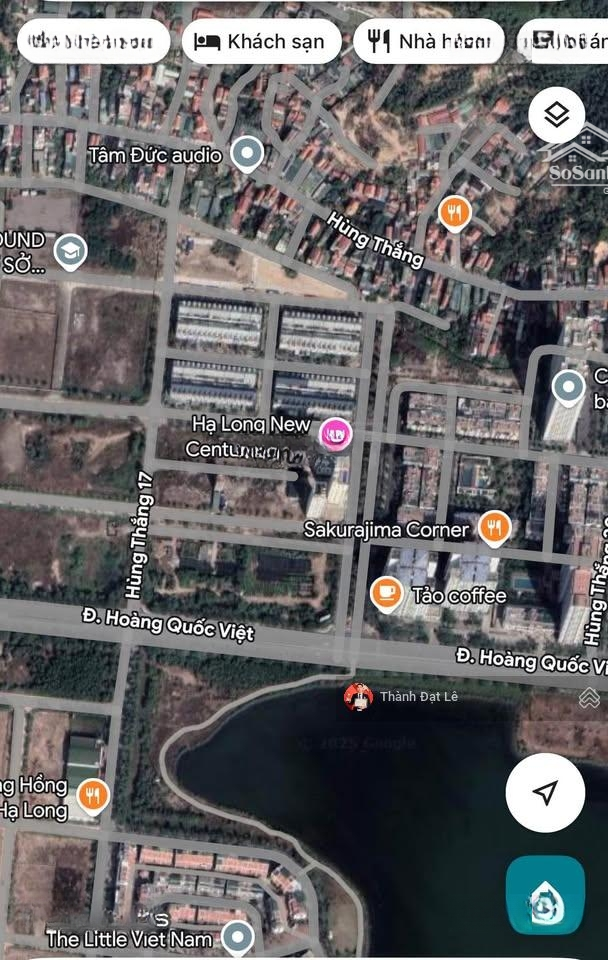608x960 pixels.
Task: Open the Tâm Đức audio pin
Action: click(x=246, y=154)
